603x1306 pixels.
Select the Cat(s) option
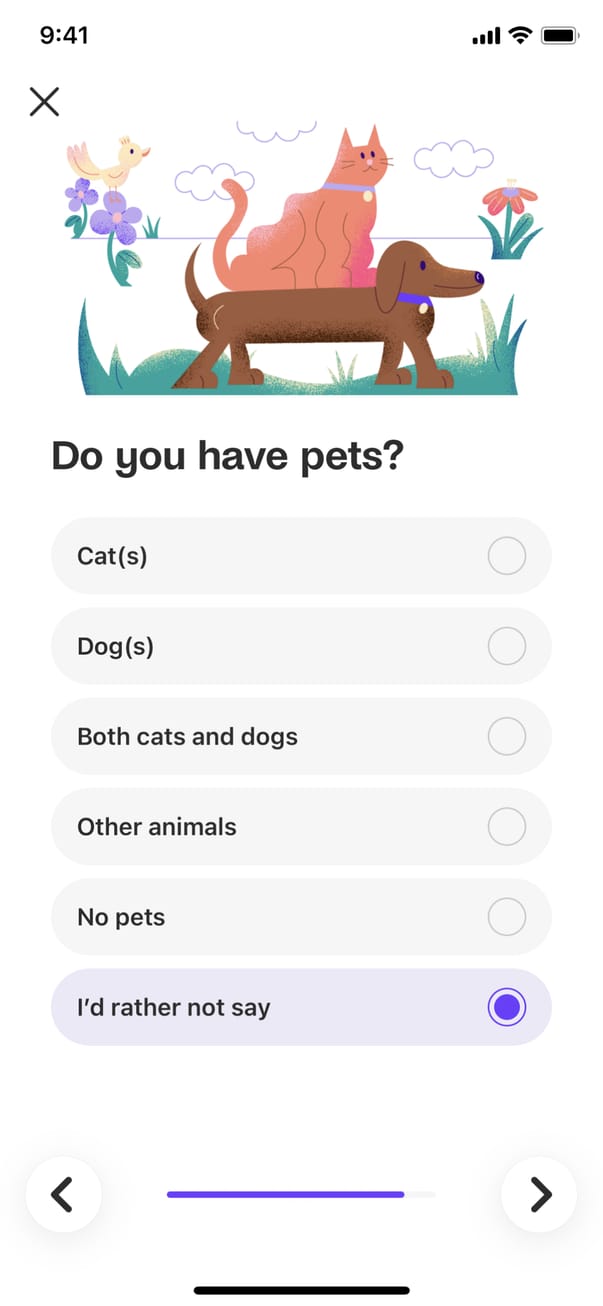click(x=300, y=556)
